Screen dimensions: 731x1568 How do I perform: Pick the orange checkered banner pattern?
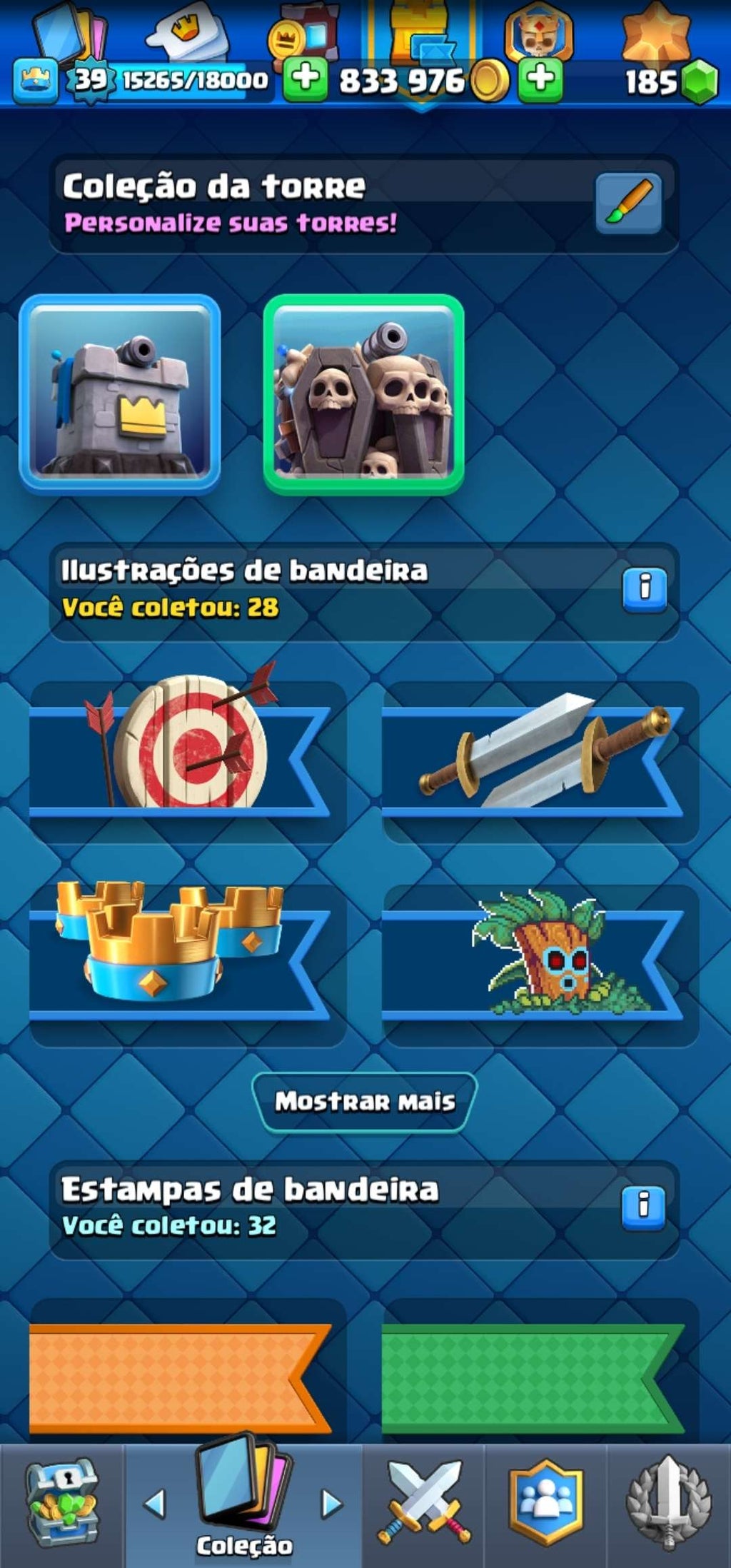pyautogui.click(x=178, y=1378)
